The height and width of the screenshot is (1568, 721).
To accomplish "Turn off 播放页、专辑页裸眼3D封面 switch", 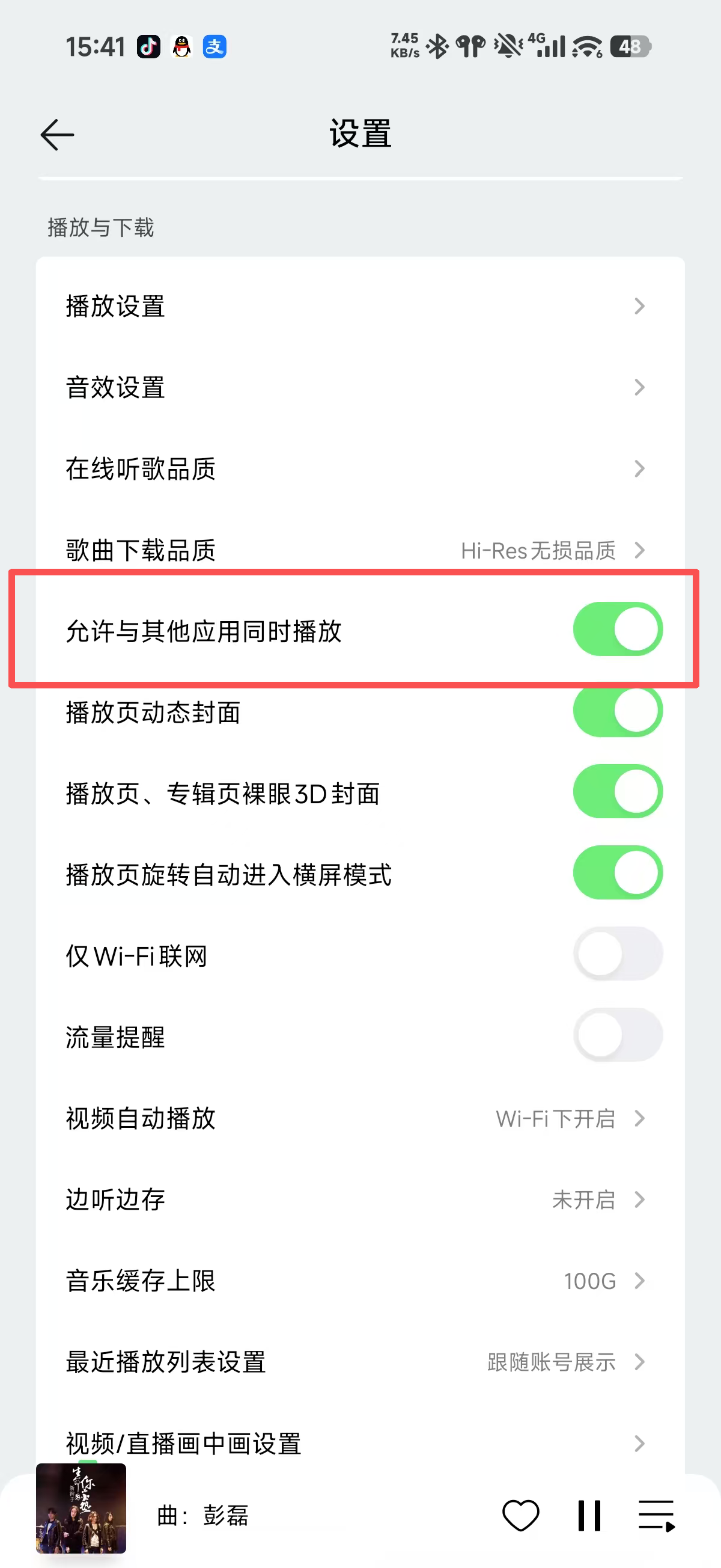I will pos(617,792).
